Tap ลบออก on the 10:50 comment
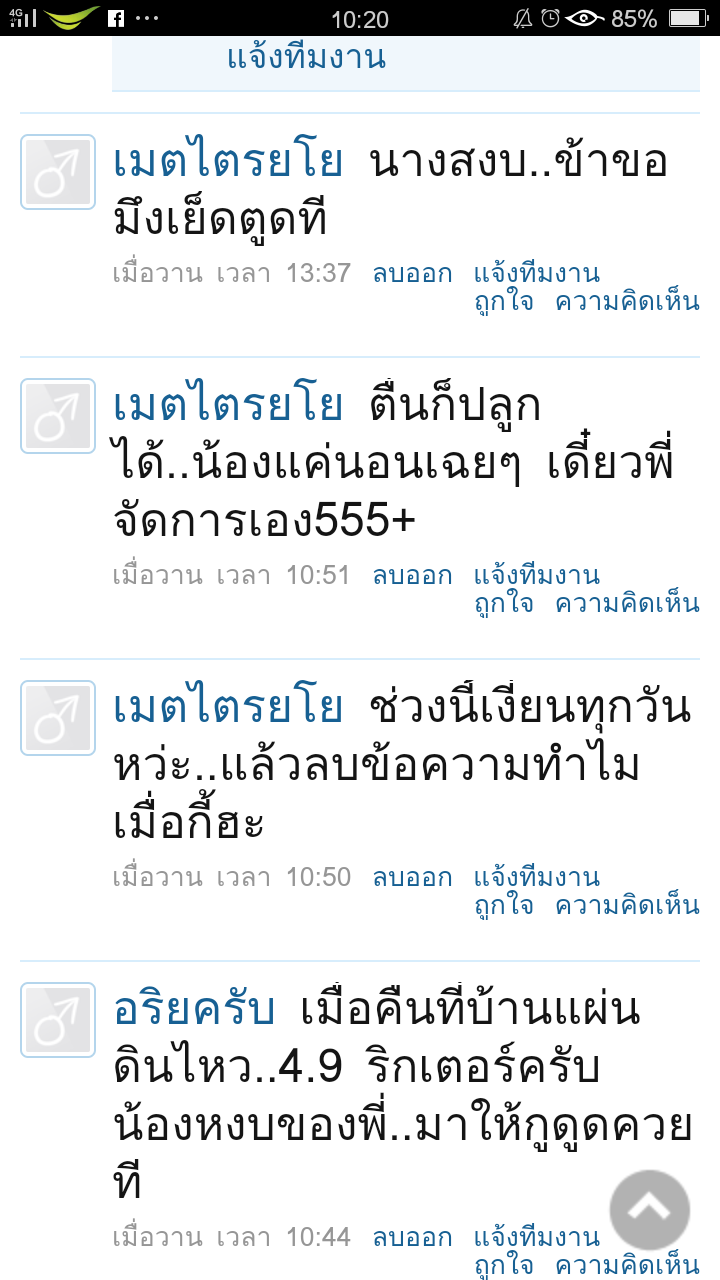Screen dimensions: 720x1280 coord(412,877)
